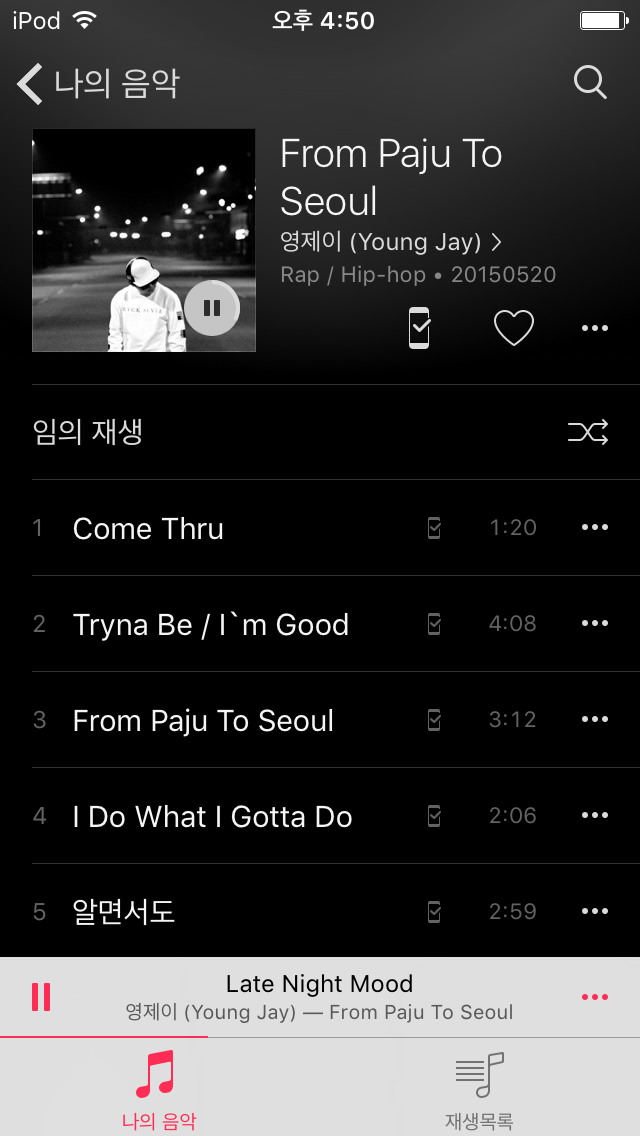Open artist page 영제이 (Young Jay)

[x=390, y=241]
